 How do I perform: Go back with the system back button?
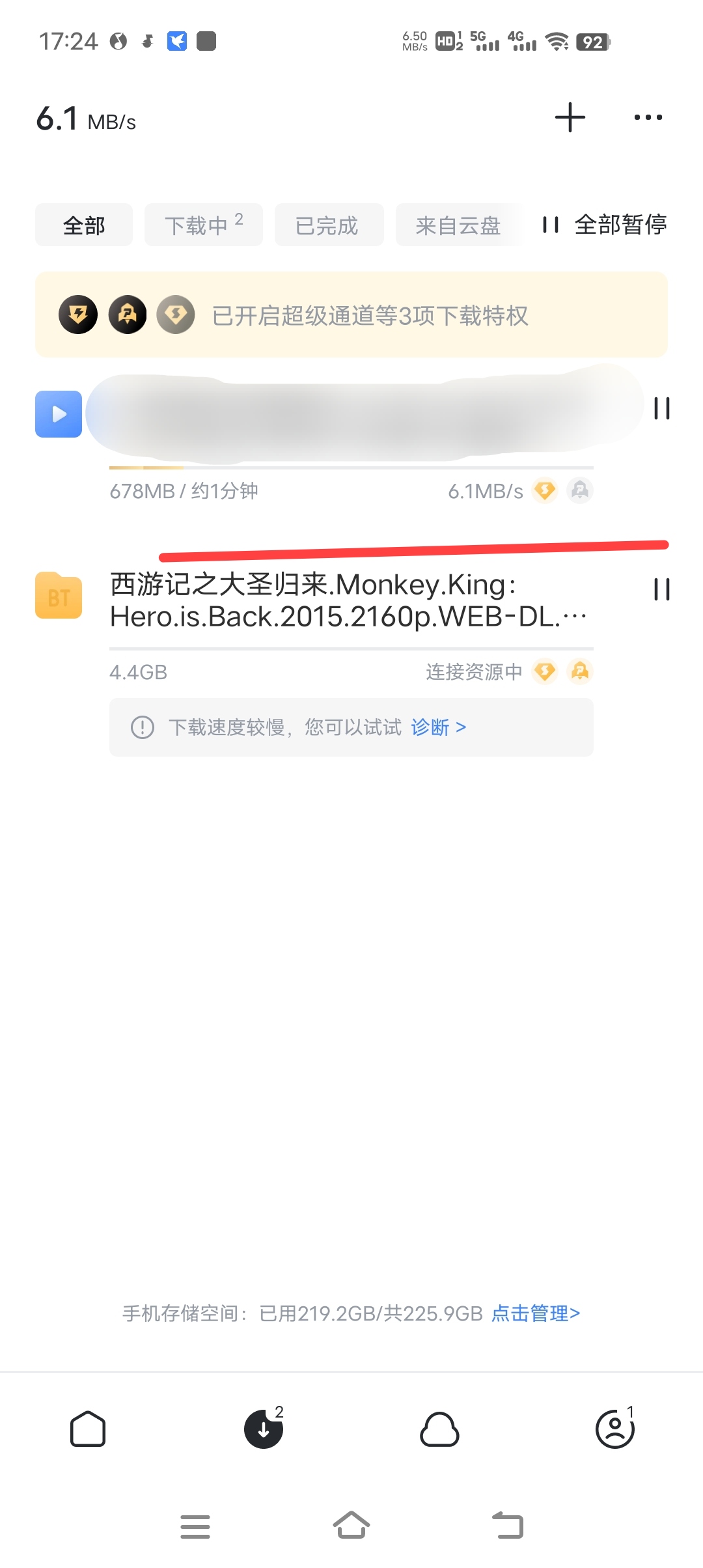tap(508, 1526)
